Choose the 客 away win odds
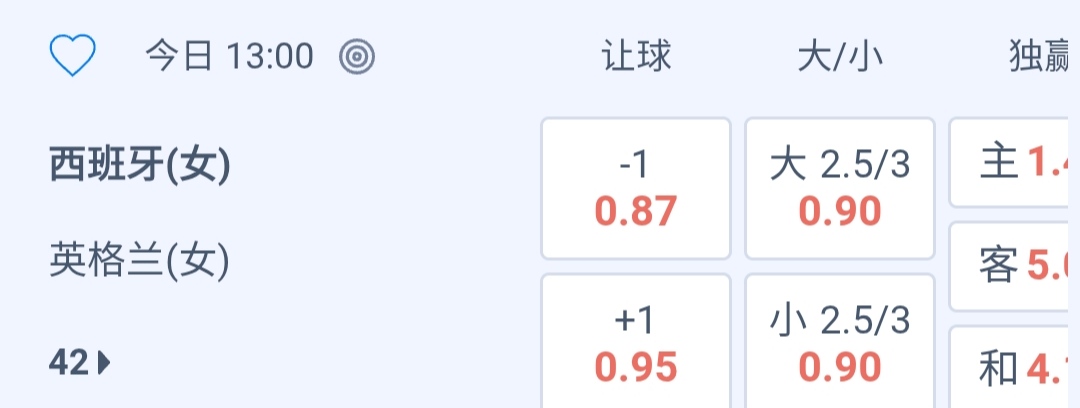 pyautogui.click(x=1014, y=267)
